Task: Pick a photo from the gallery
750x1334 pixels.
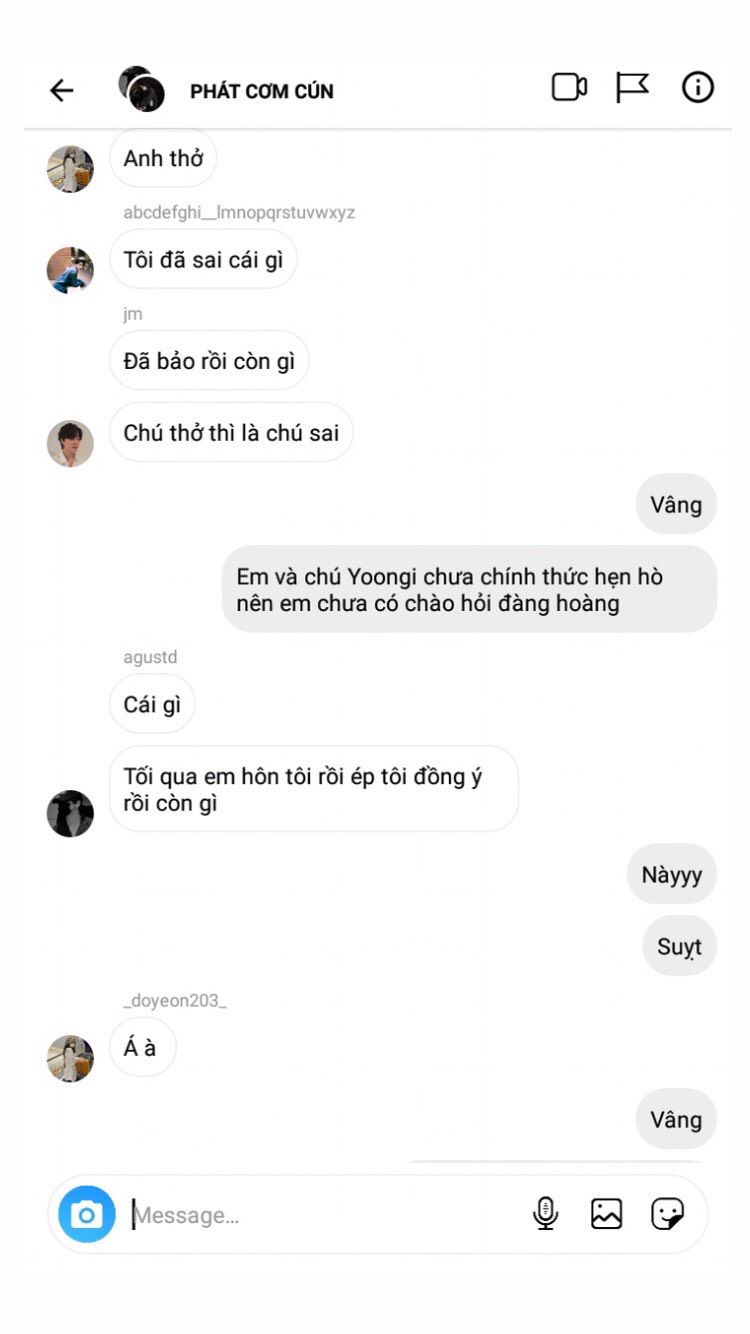Action: (606, 1214)
